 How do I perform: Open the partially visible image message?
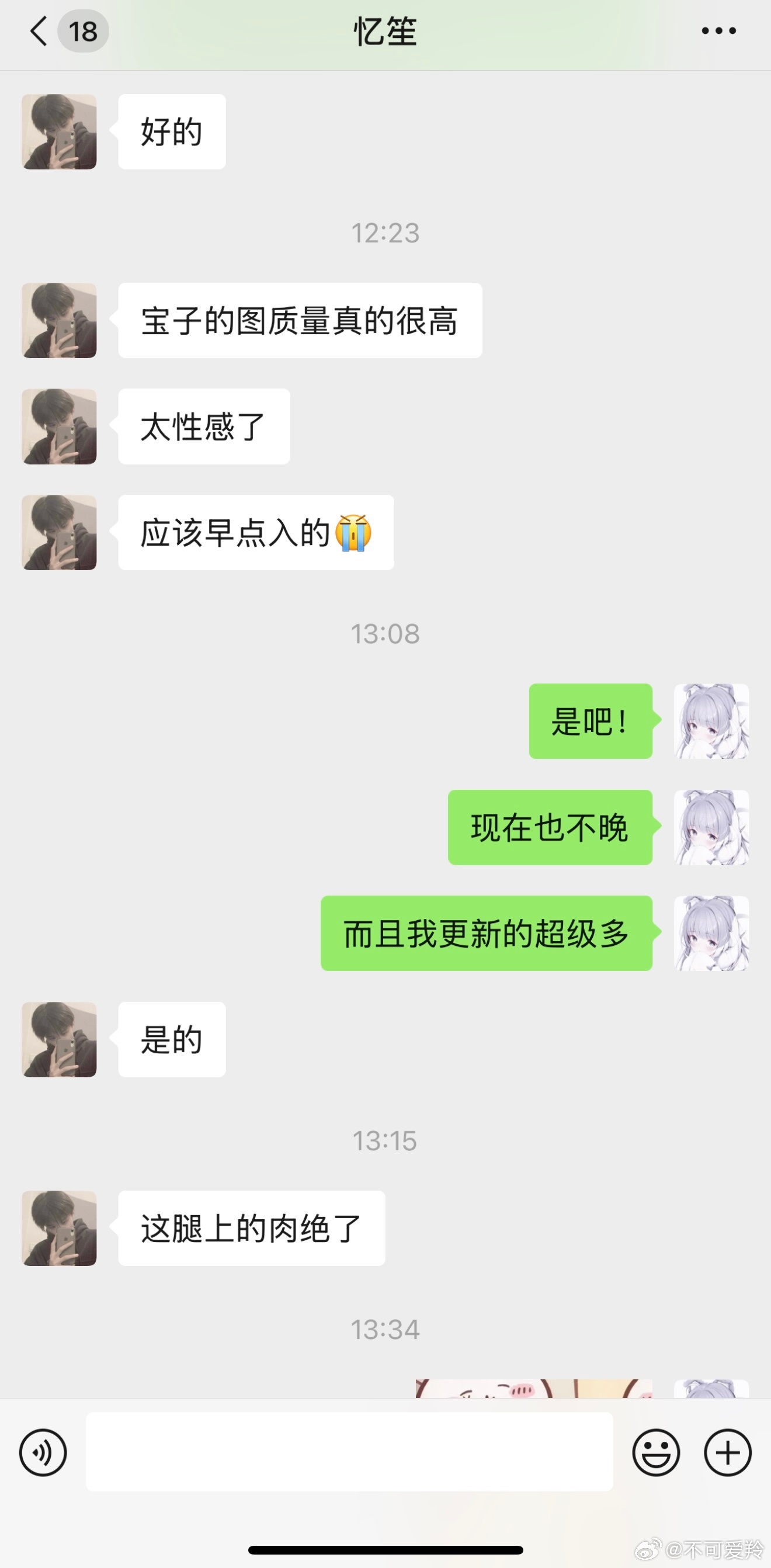coord(533,1388)
